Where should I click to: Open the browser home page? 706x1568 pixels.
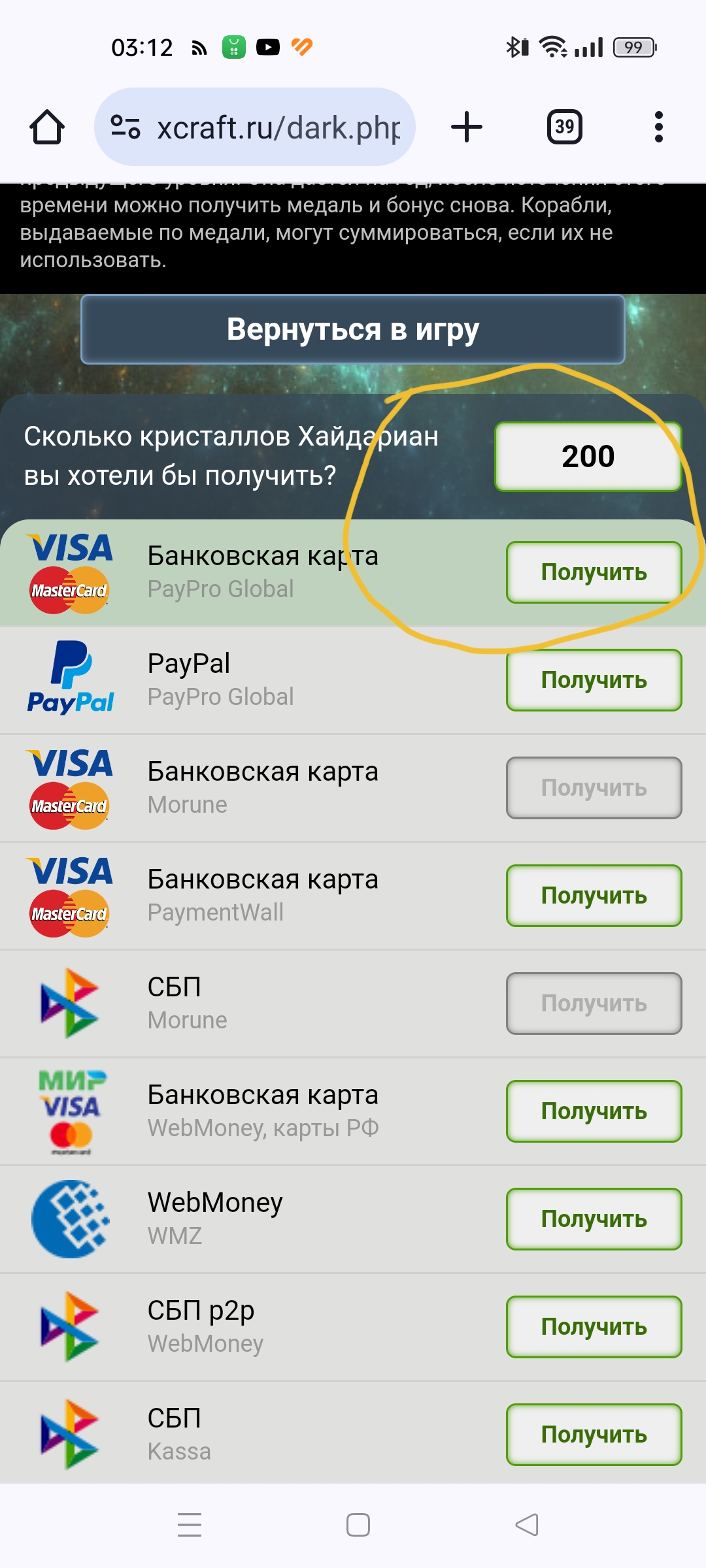point(47,127)
